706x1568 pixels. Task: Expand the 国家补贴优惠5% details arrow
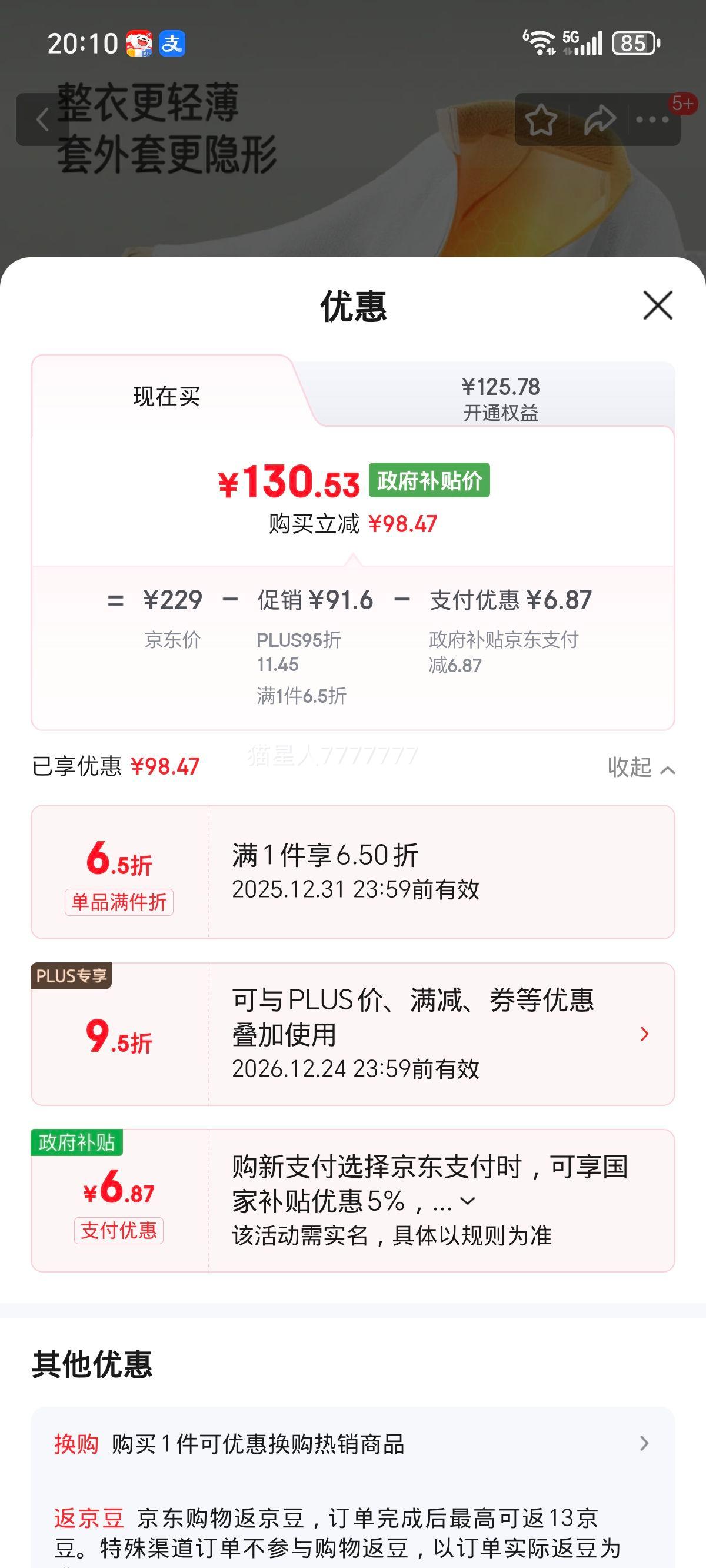click(x=468, y=1201)
